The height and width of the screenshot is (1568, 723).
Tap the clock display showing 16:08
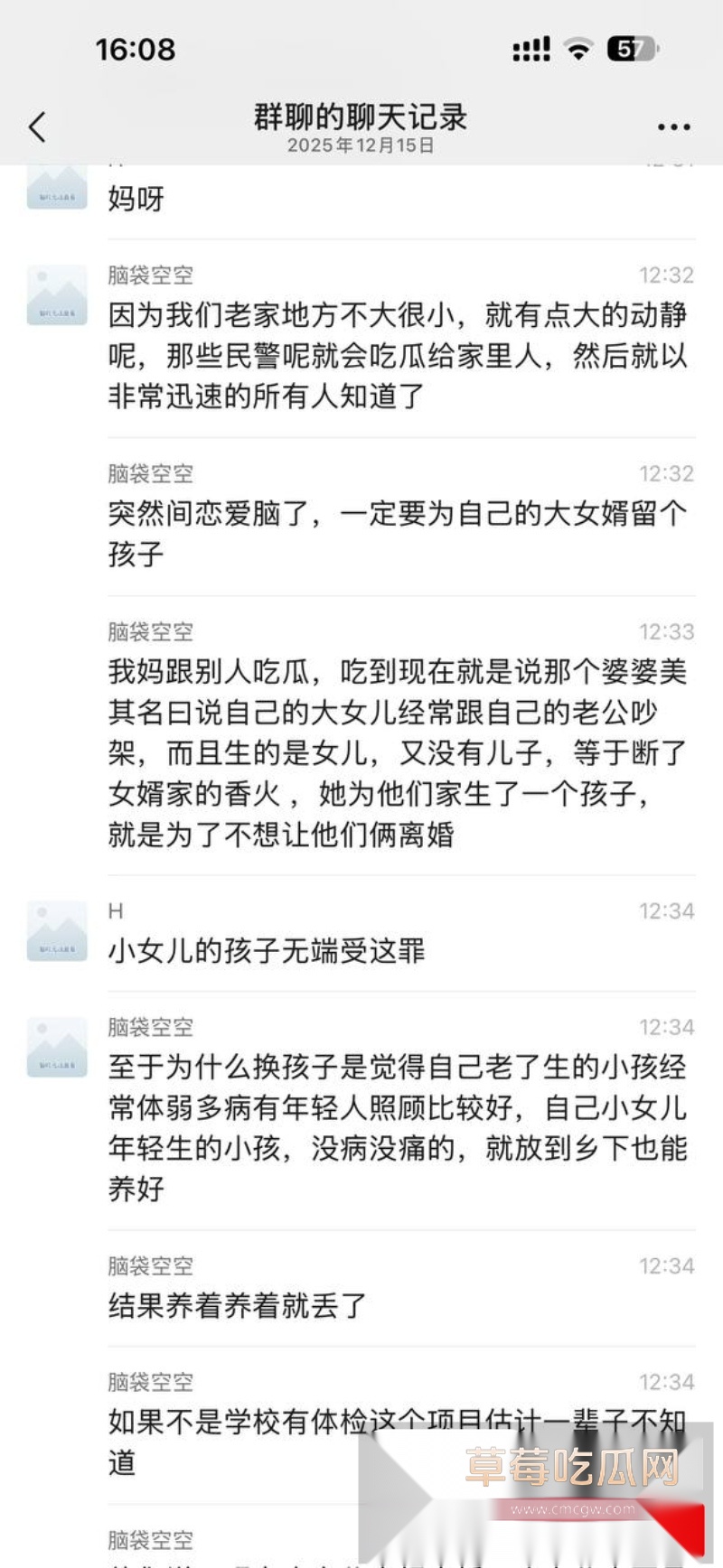(136, 50)
